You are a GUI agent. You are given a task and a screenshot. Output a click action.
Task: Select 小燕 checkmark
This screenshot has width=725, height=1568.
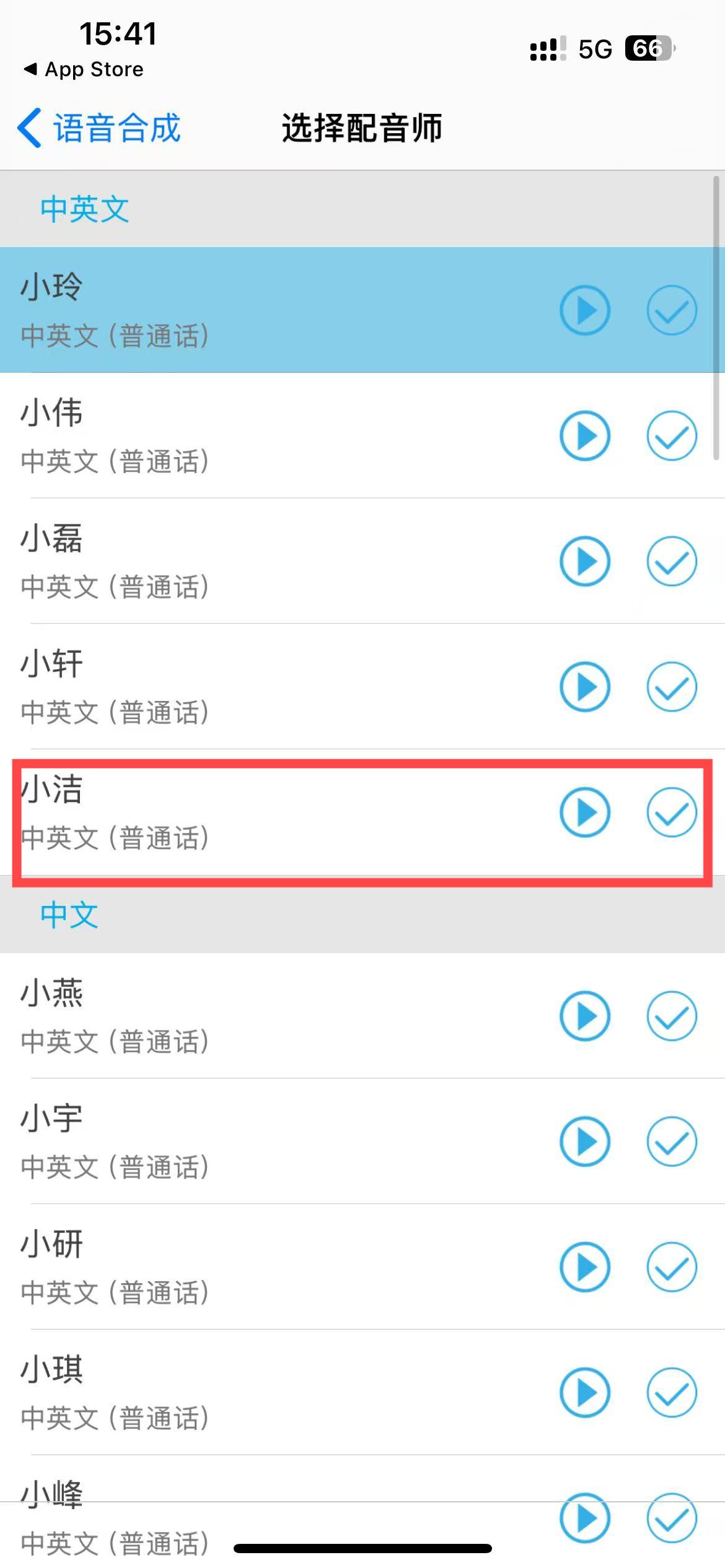pyautogui.click(x=672, y=1016)
